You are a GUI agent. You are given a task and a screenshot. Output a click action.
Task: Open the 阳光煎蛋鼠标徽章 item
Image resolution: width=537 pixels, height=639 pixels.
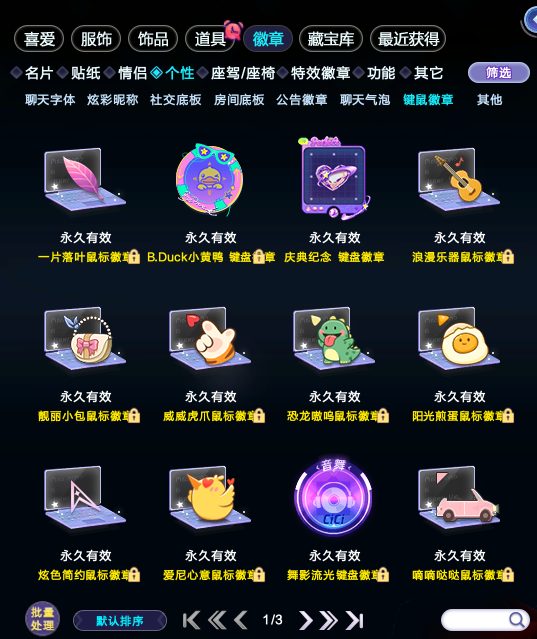460,364
